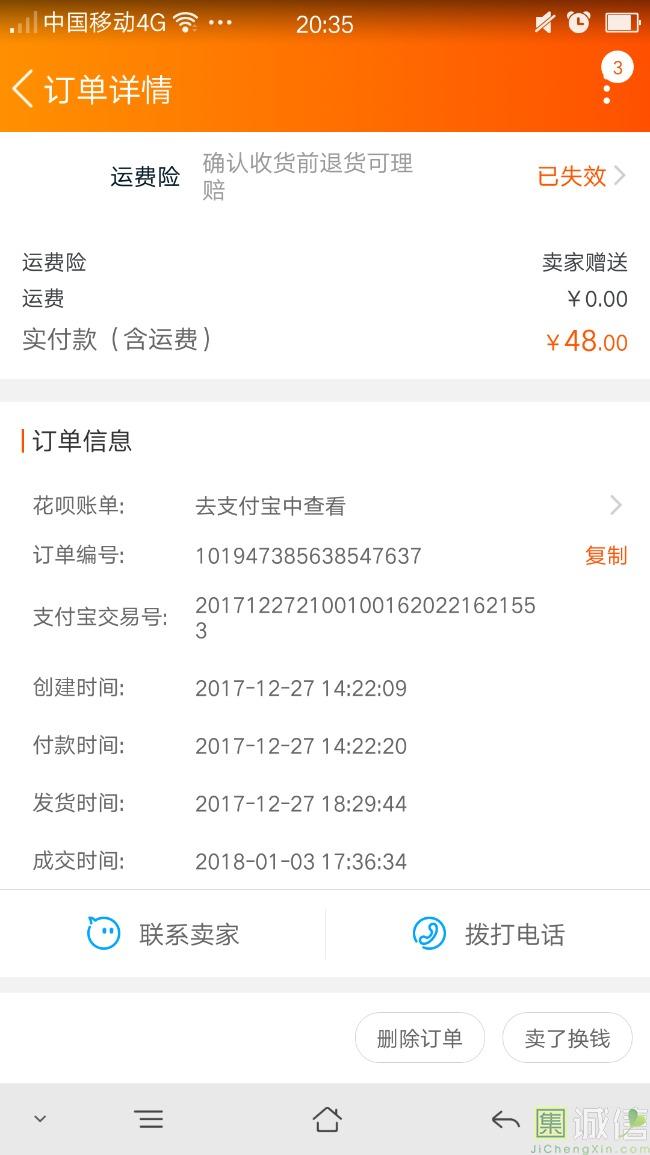
Task: Tap 卖了换钱 button
Action: coord(567,1038)
